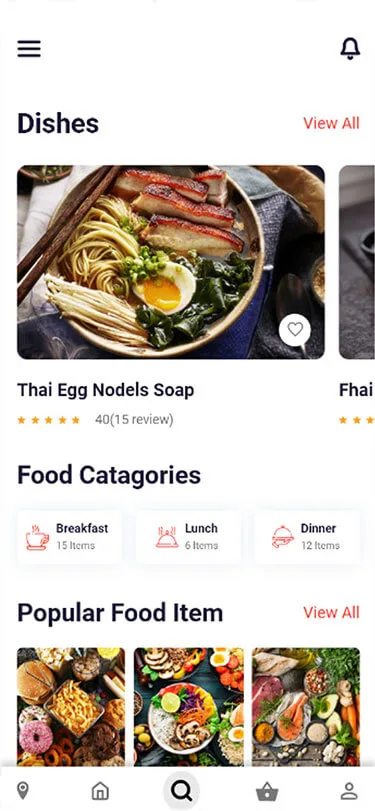Image resolution: width=375 pixels, height=811 pixels.
Task: Open the search tab
Action: [x=182, y=790]
